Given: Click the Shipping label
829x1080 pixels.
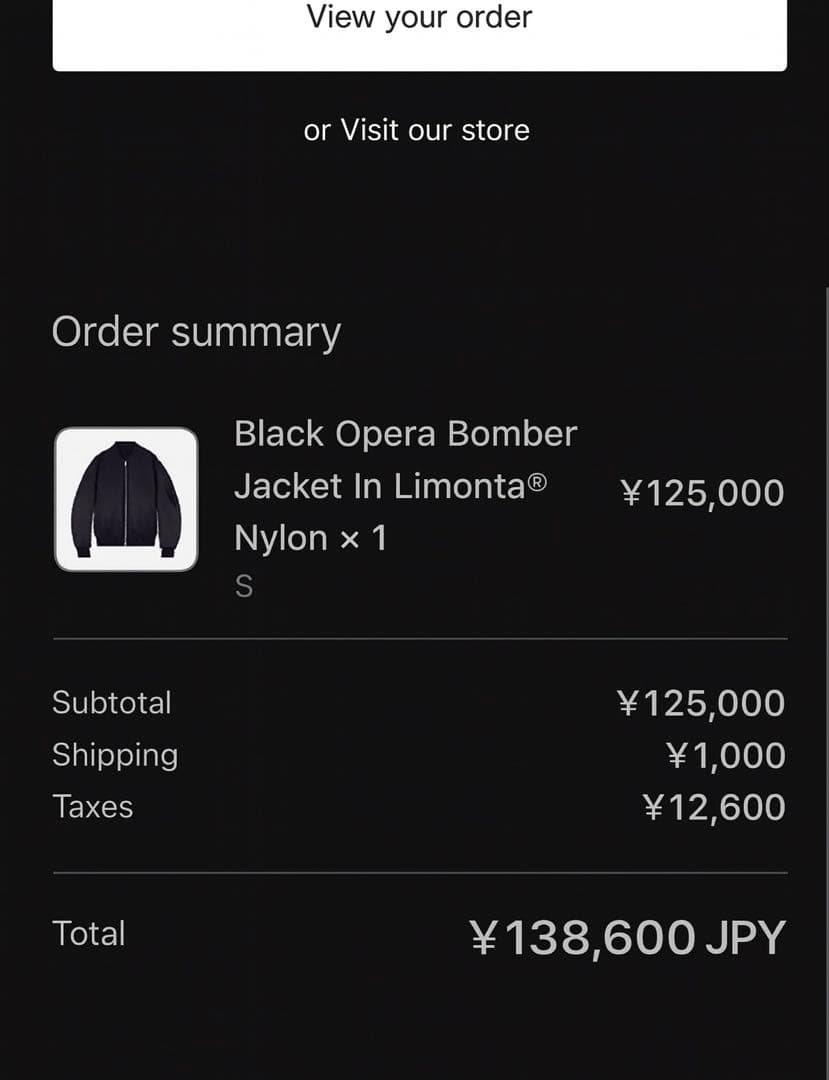Looking at the screenshot, I should point(115,755).
